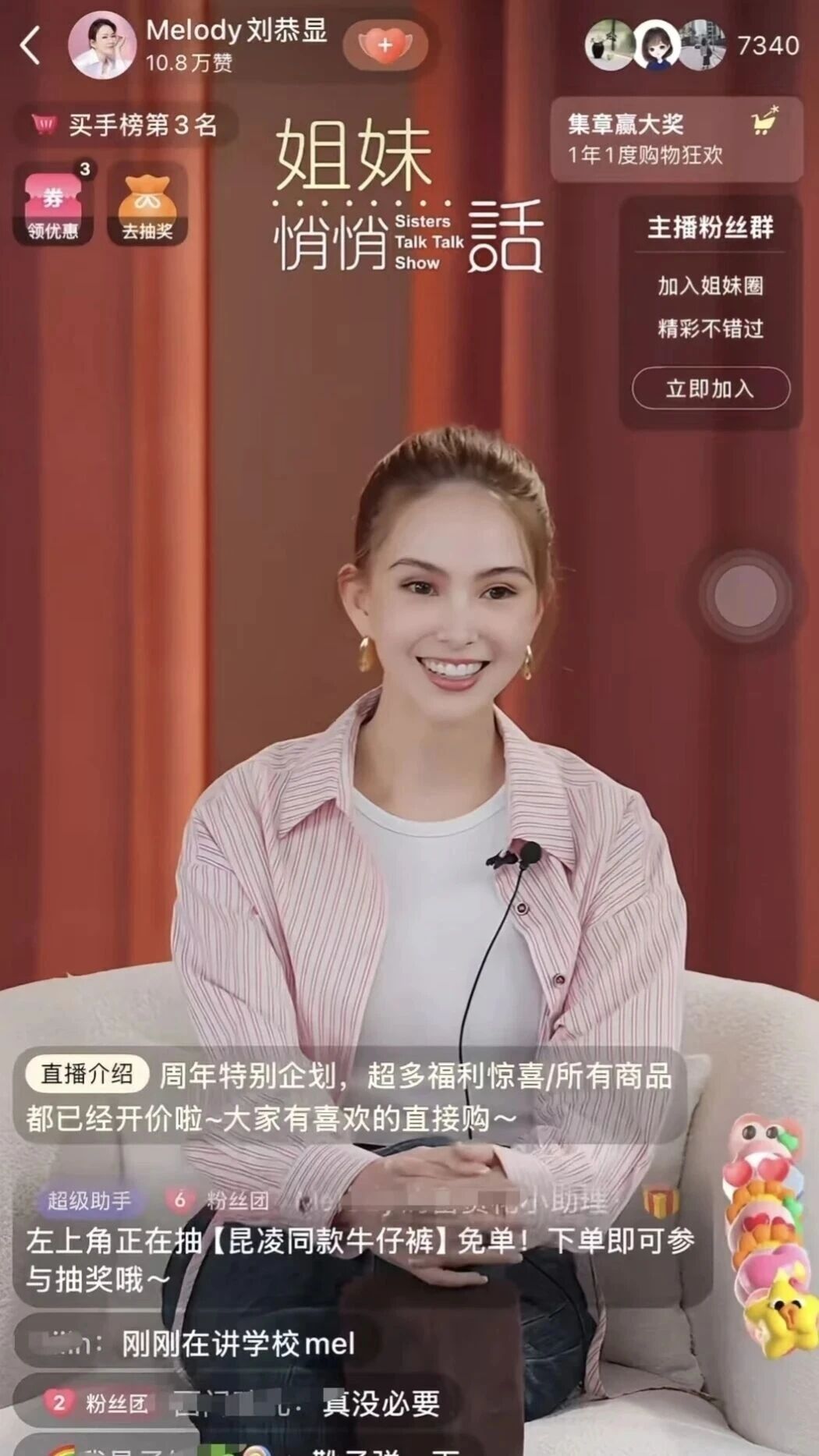Screen dimensions: 819x1456
Task: Open the 直播介绍 livestream introduction
Action: point(87,1074)
